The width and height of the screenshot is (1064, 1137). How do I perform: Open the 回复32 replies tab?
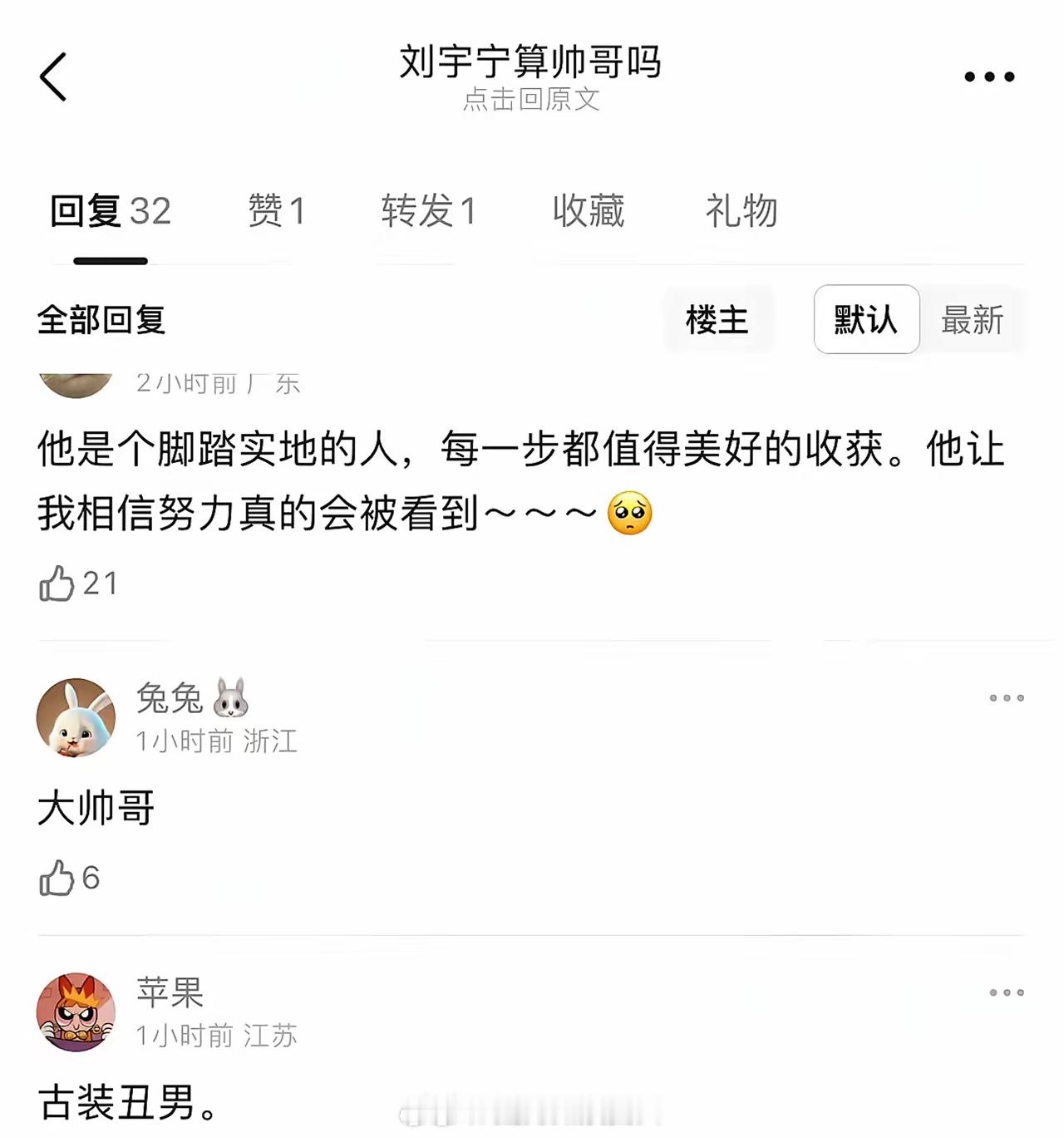109,212
